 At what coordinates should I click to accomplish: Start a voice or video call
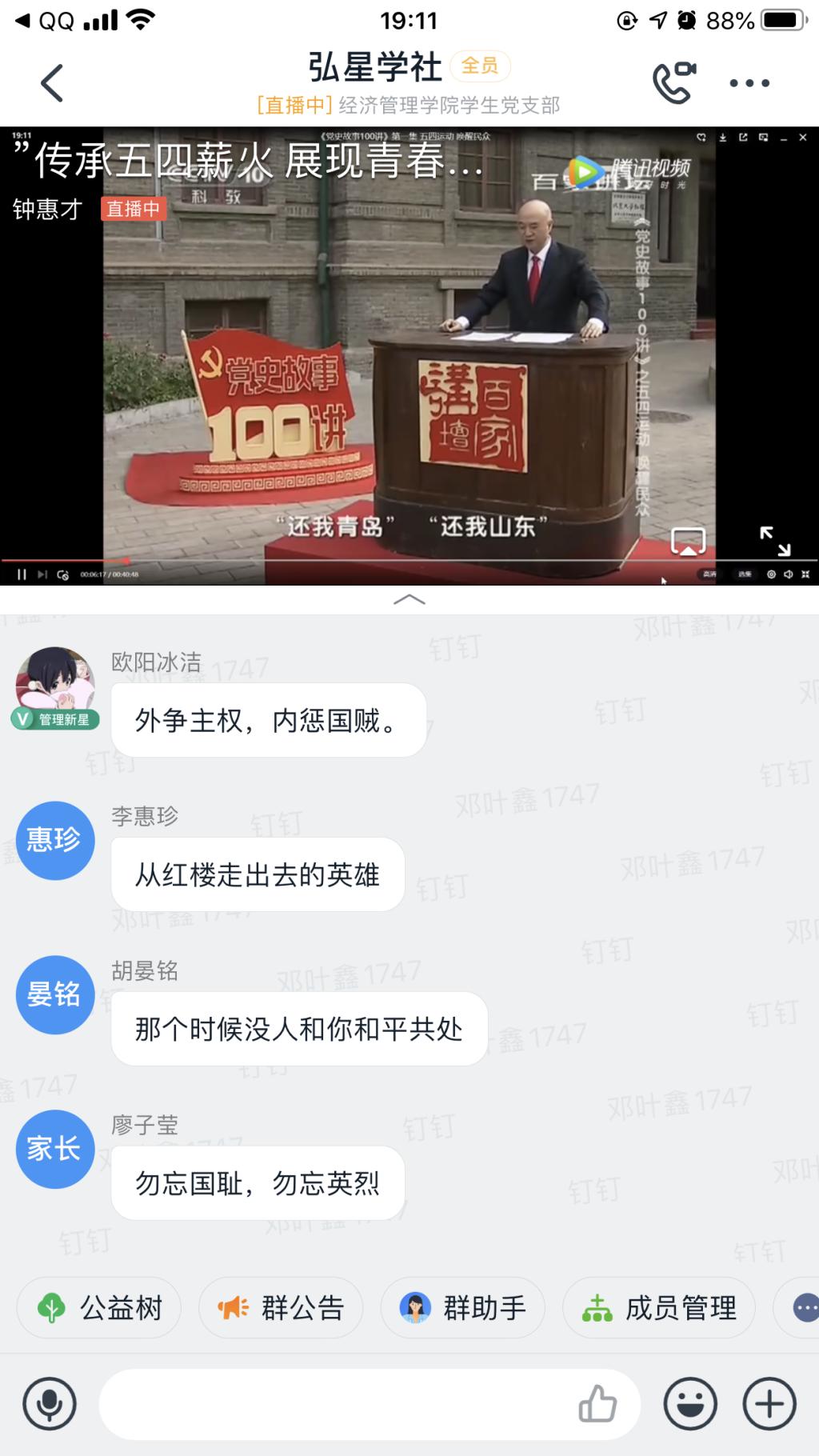(x=673, y=82)
